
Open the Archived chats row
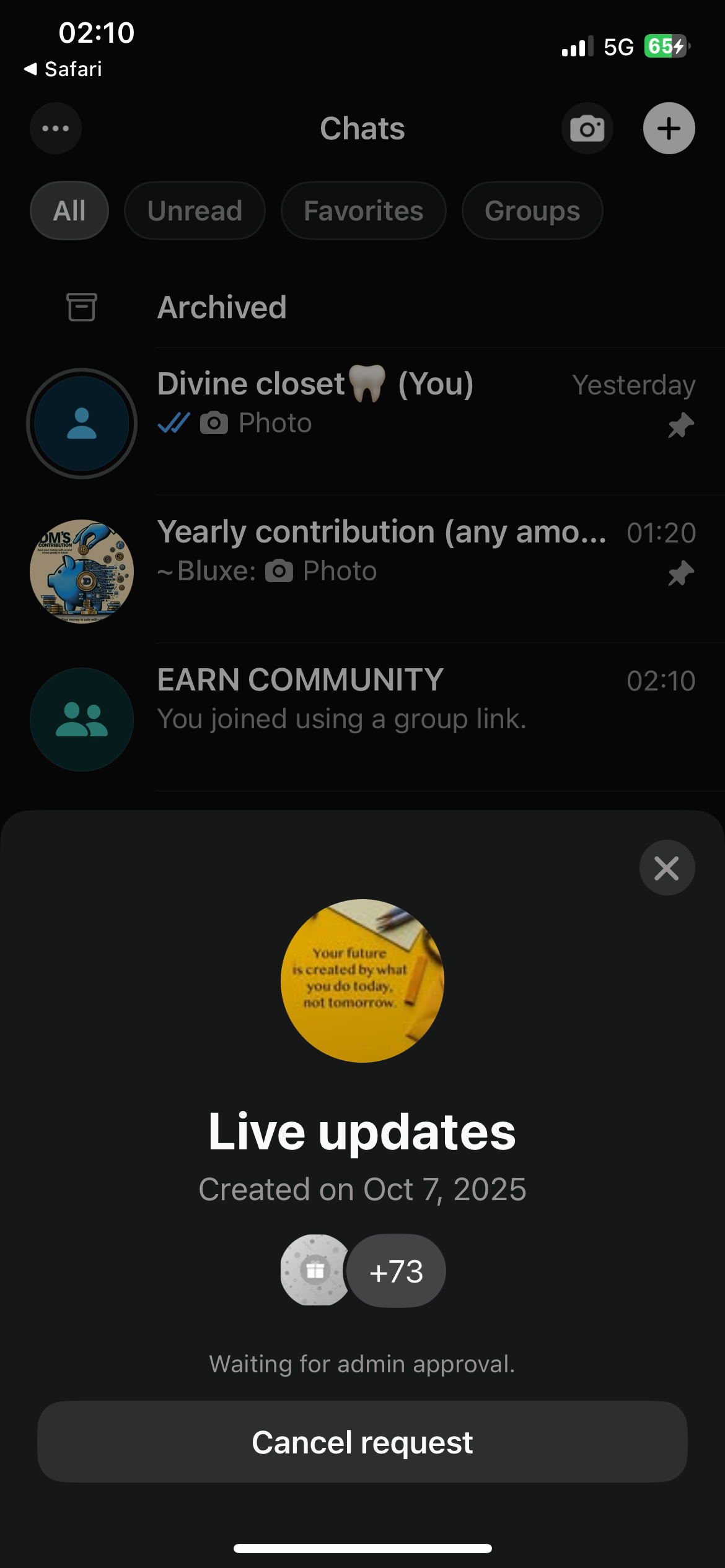362,308
